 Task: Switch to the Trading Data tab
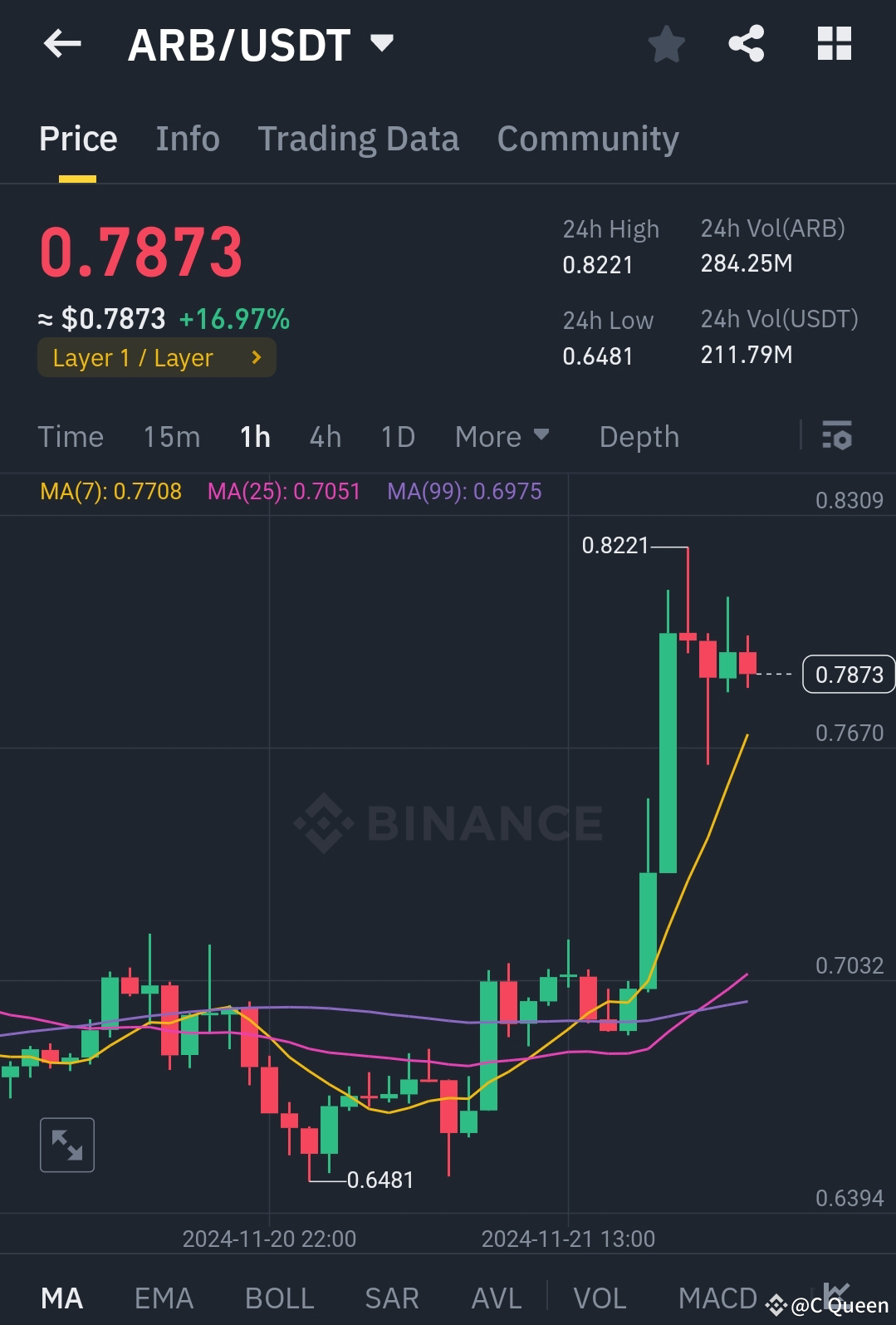point(359,138)
